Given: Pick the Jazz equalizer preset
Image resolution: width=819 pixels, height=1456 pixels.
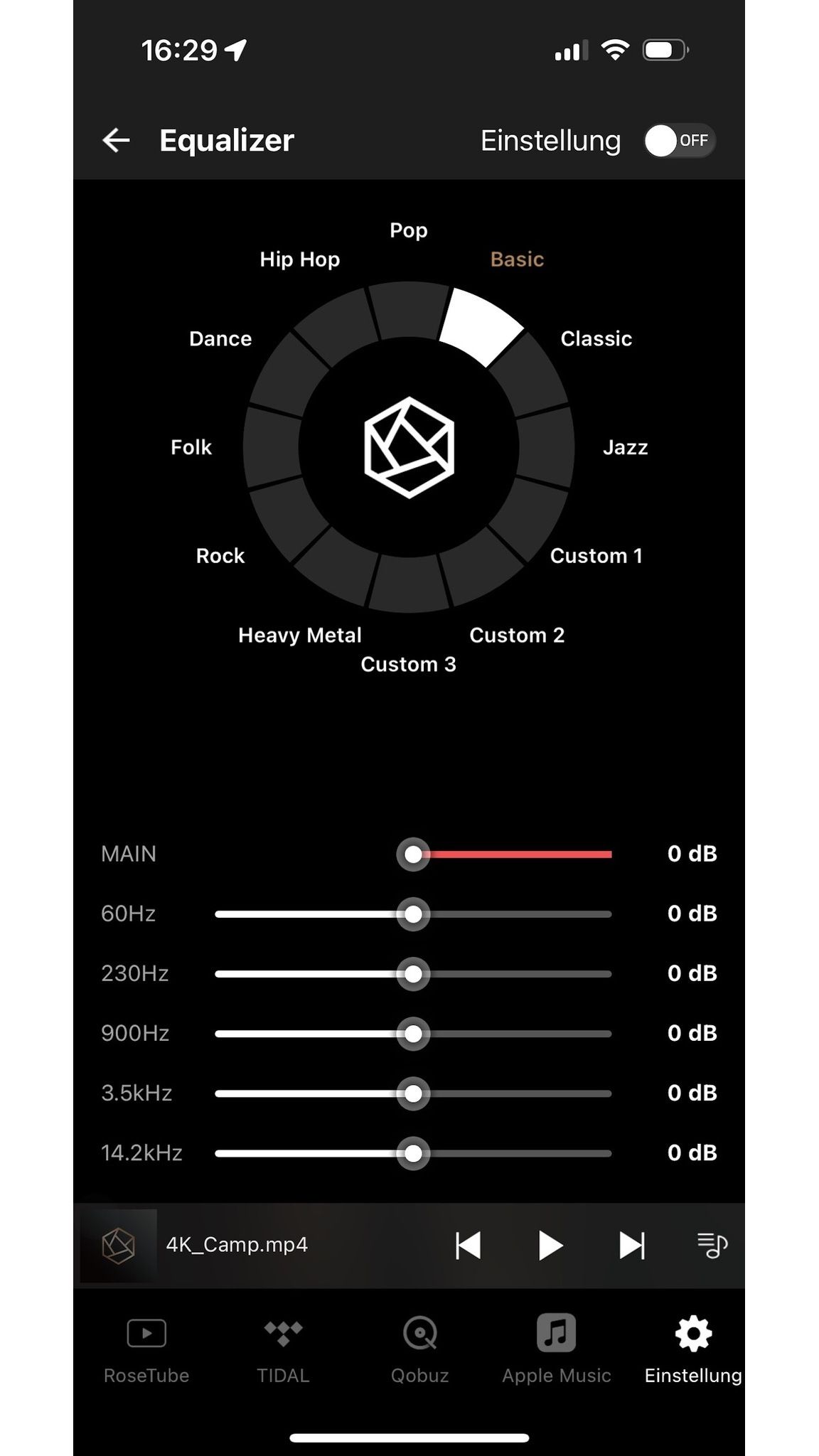Looking at the screenshot, I should [546, 447].
